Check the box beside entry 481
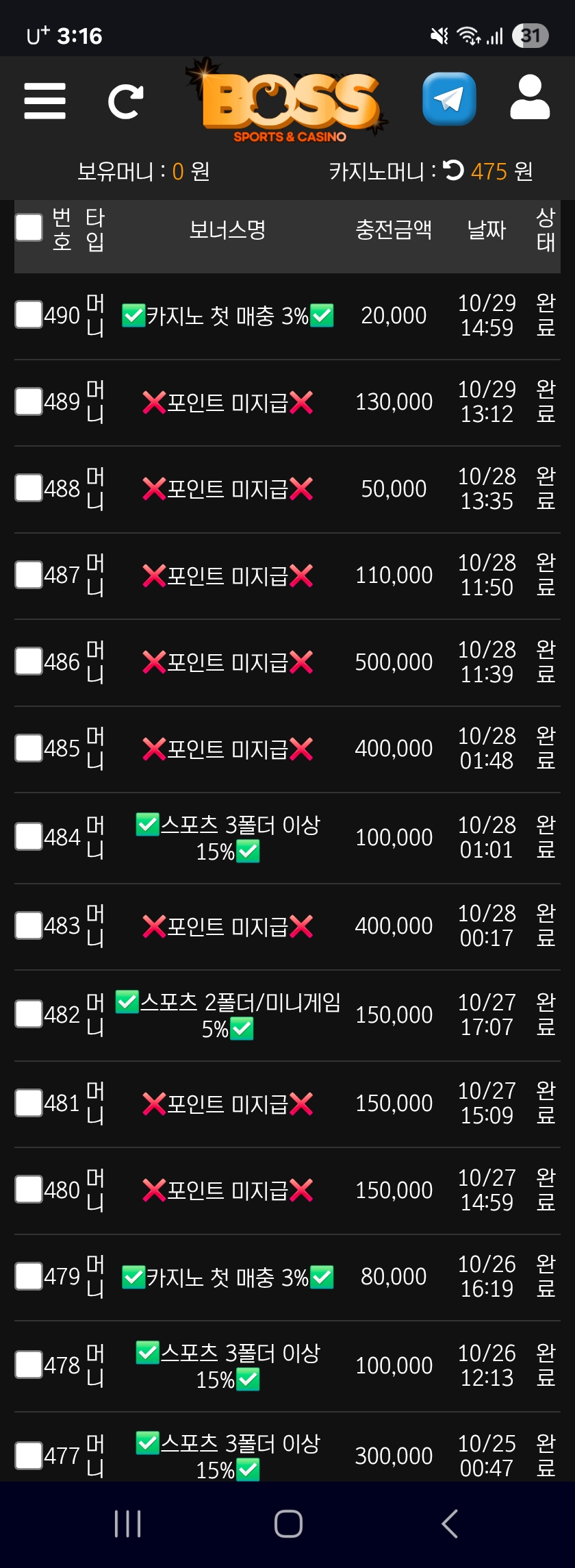 (x=29, y=1103)
